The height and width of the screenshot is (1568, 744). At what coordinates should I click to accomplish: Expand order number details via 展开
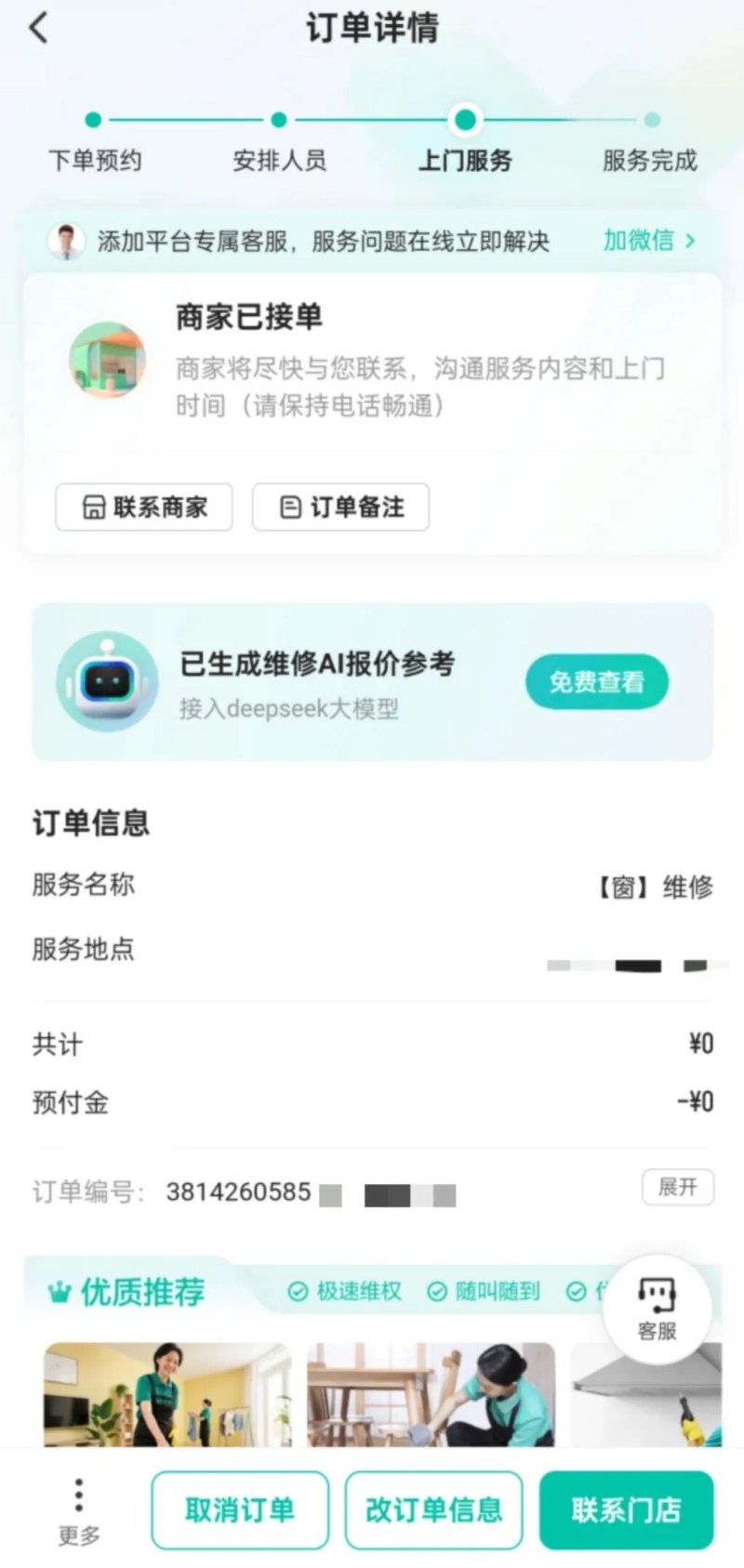(678, 1187)
